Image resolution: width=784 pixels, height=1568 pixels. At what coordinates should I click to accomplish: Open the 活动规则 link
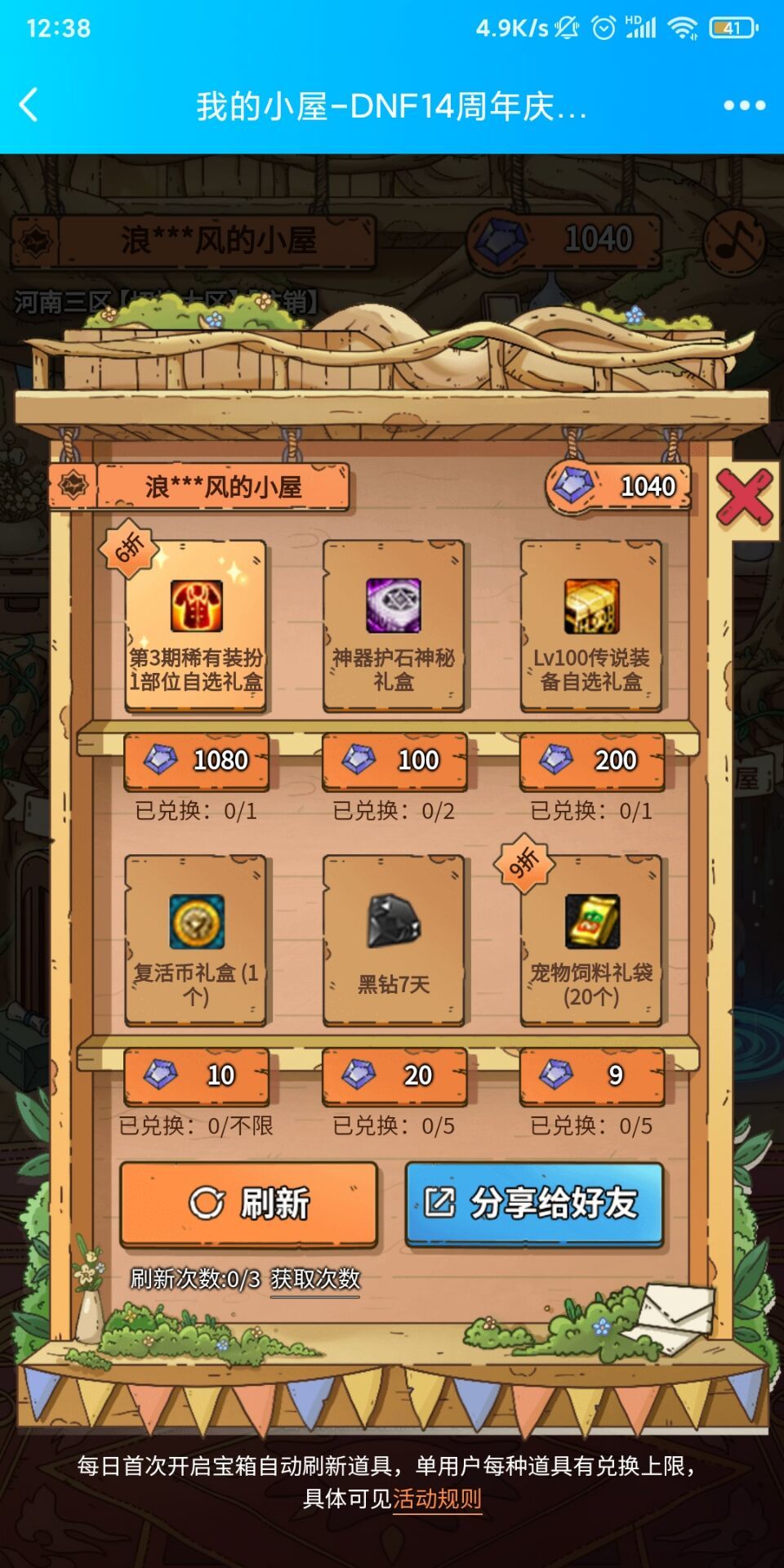(437, 1499)
